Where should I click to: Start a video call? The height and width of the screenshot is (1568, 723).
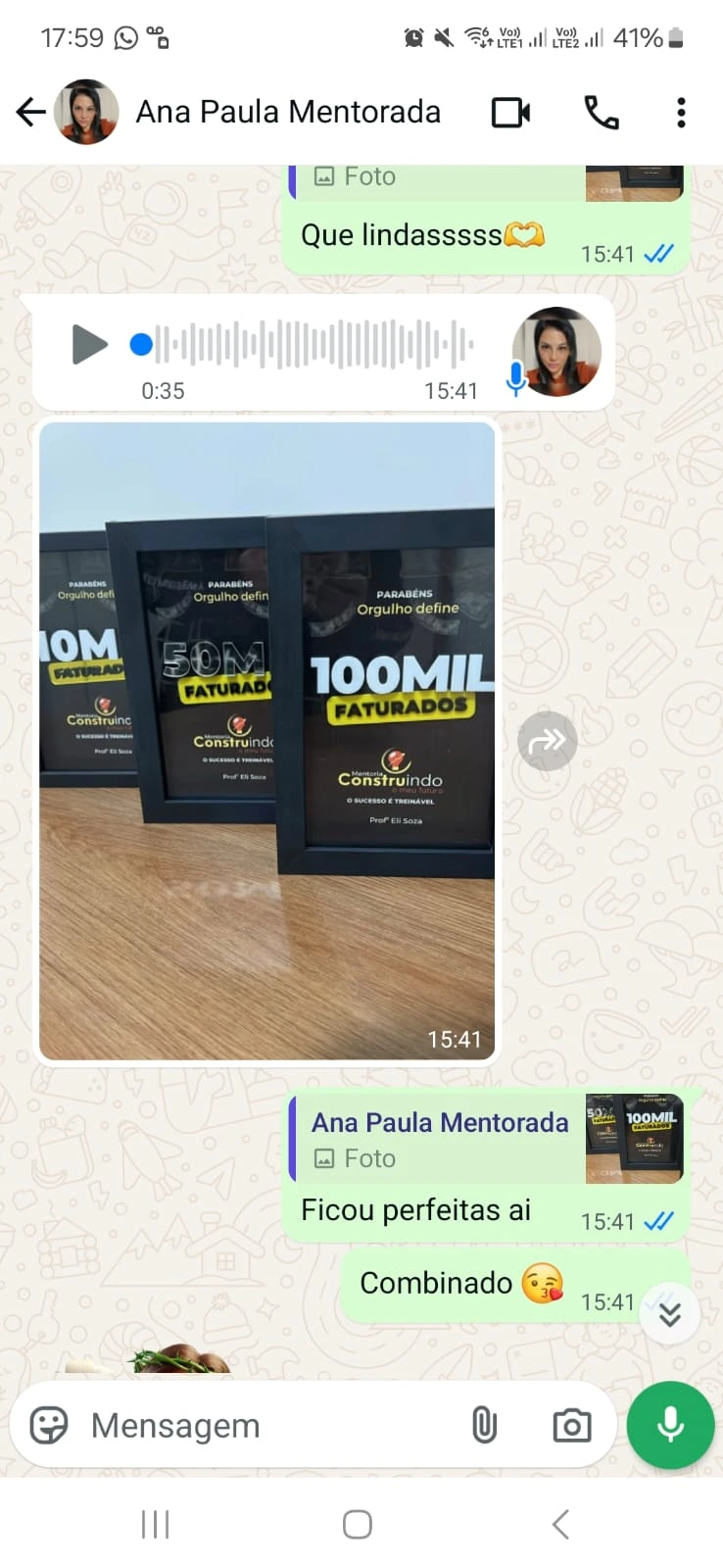coord(510,113)
